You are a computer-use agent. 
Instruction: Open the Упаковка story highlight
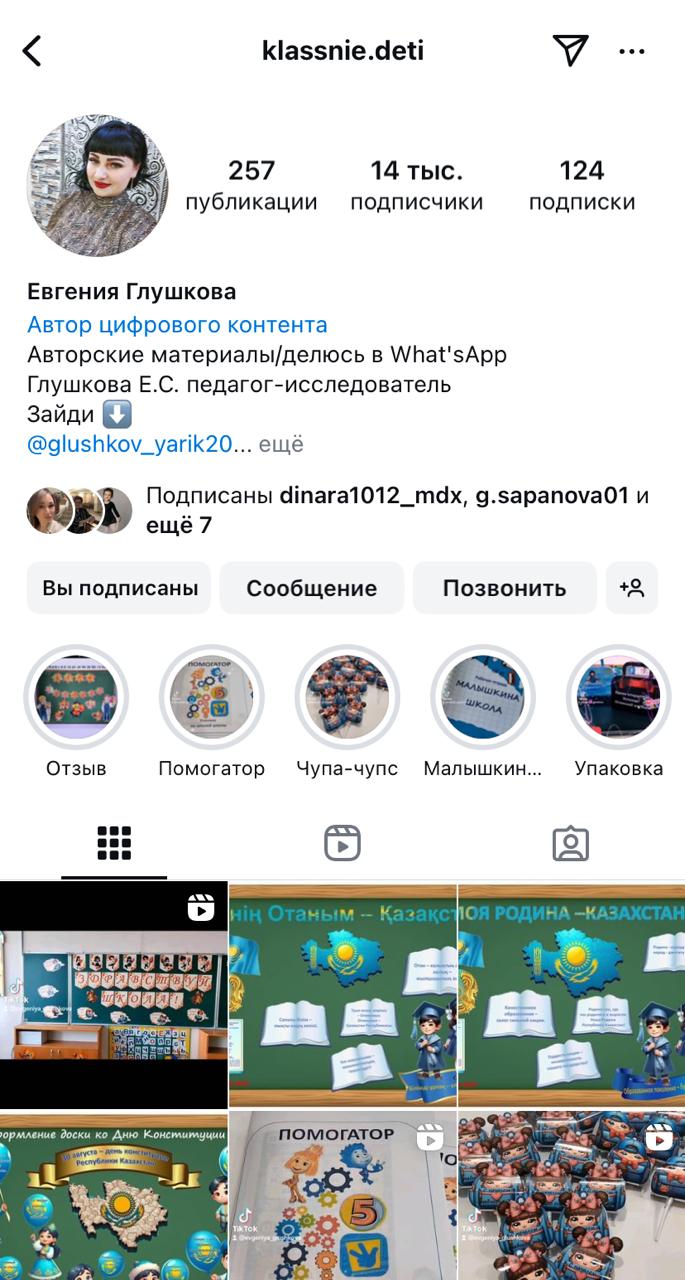point(619,697)
